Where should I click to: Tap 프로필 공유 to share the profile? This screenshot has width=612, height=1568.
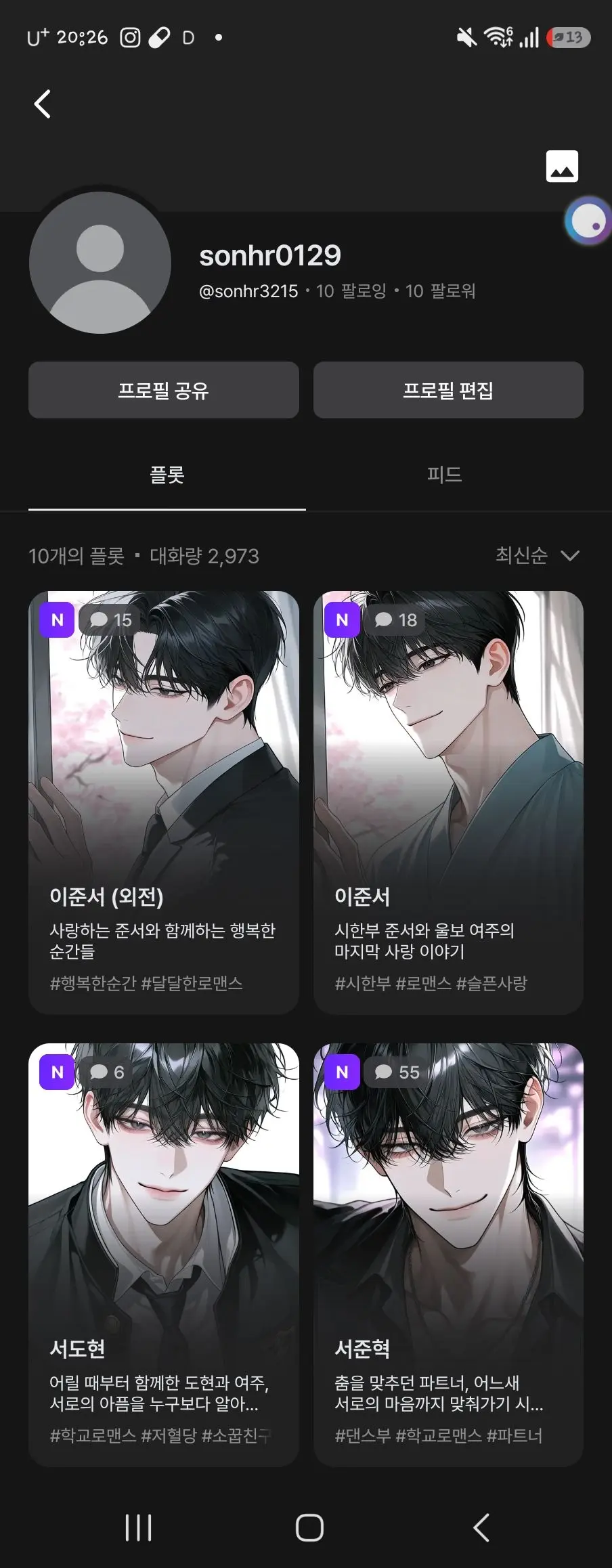click(x=164, y=390)
